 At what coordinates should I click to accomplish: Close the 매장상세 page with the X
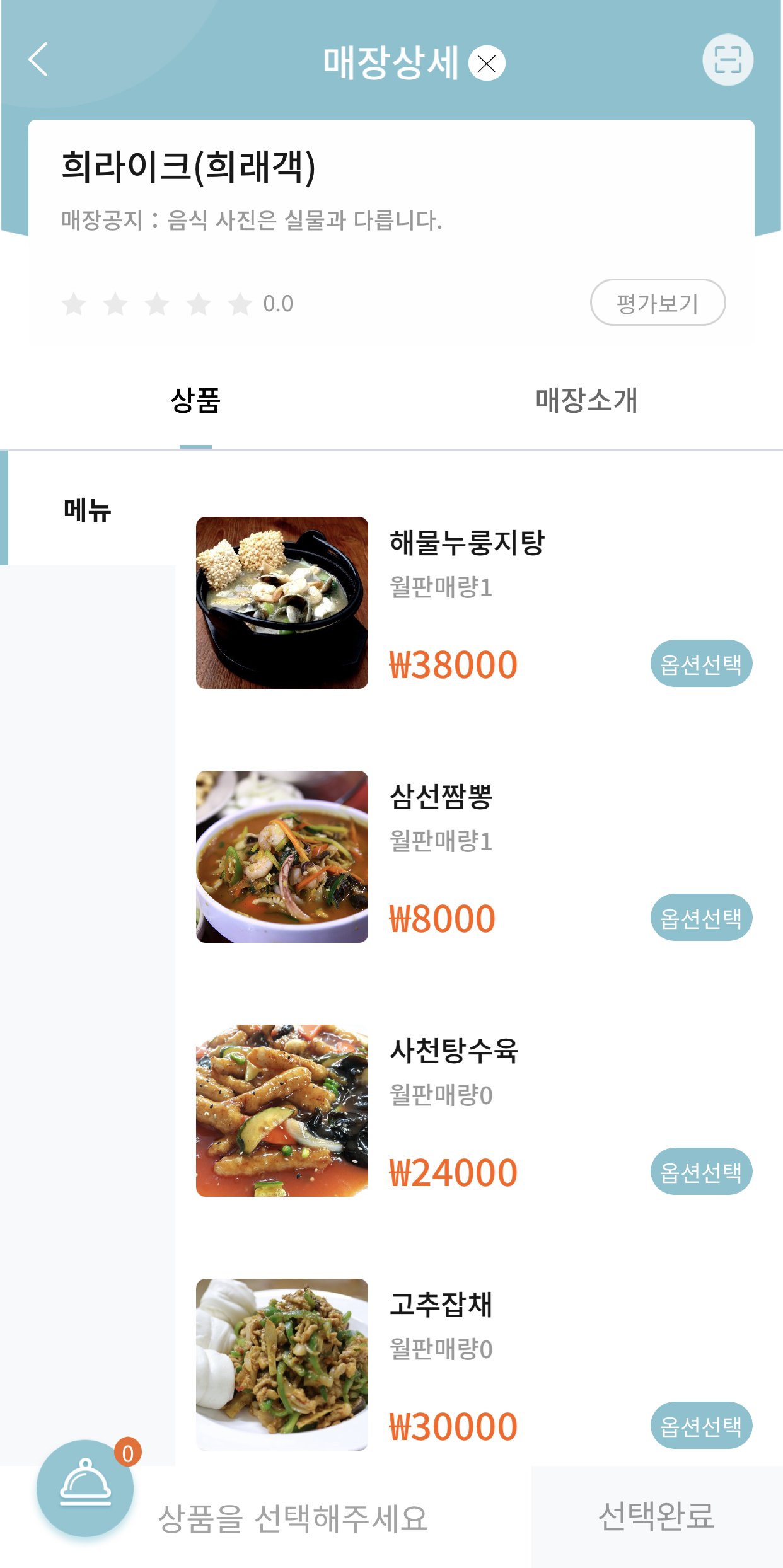[x=487, y=63]
